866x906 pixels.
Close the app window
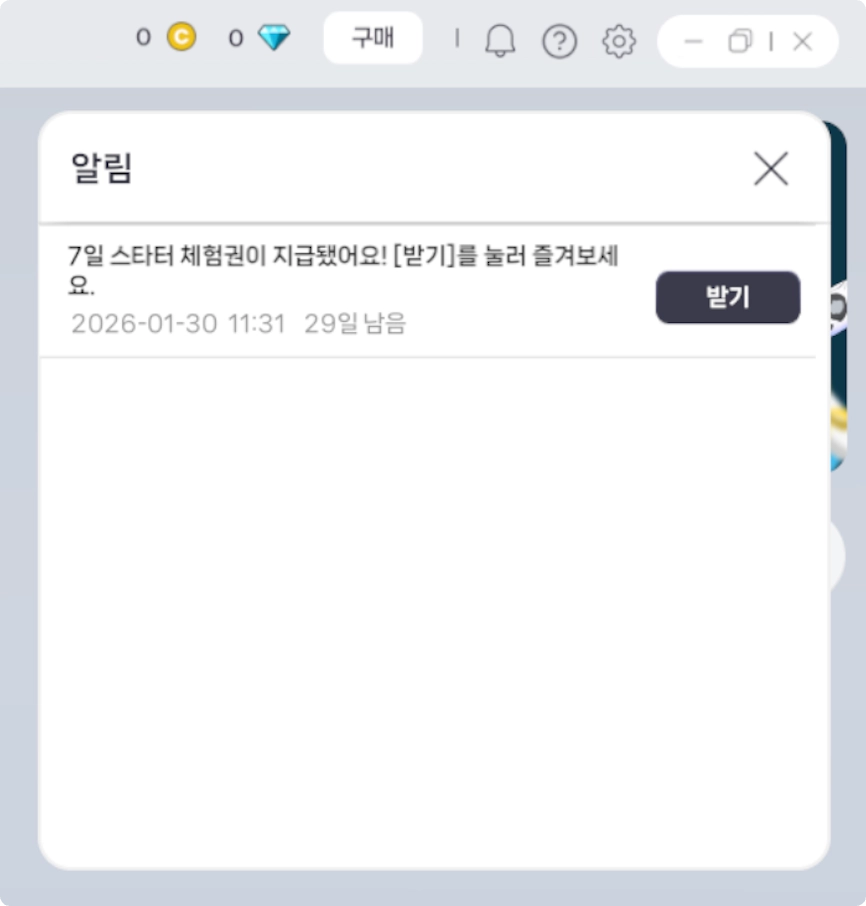(802, 41)
